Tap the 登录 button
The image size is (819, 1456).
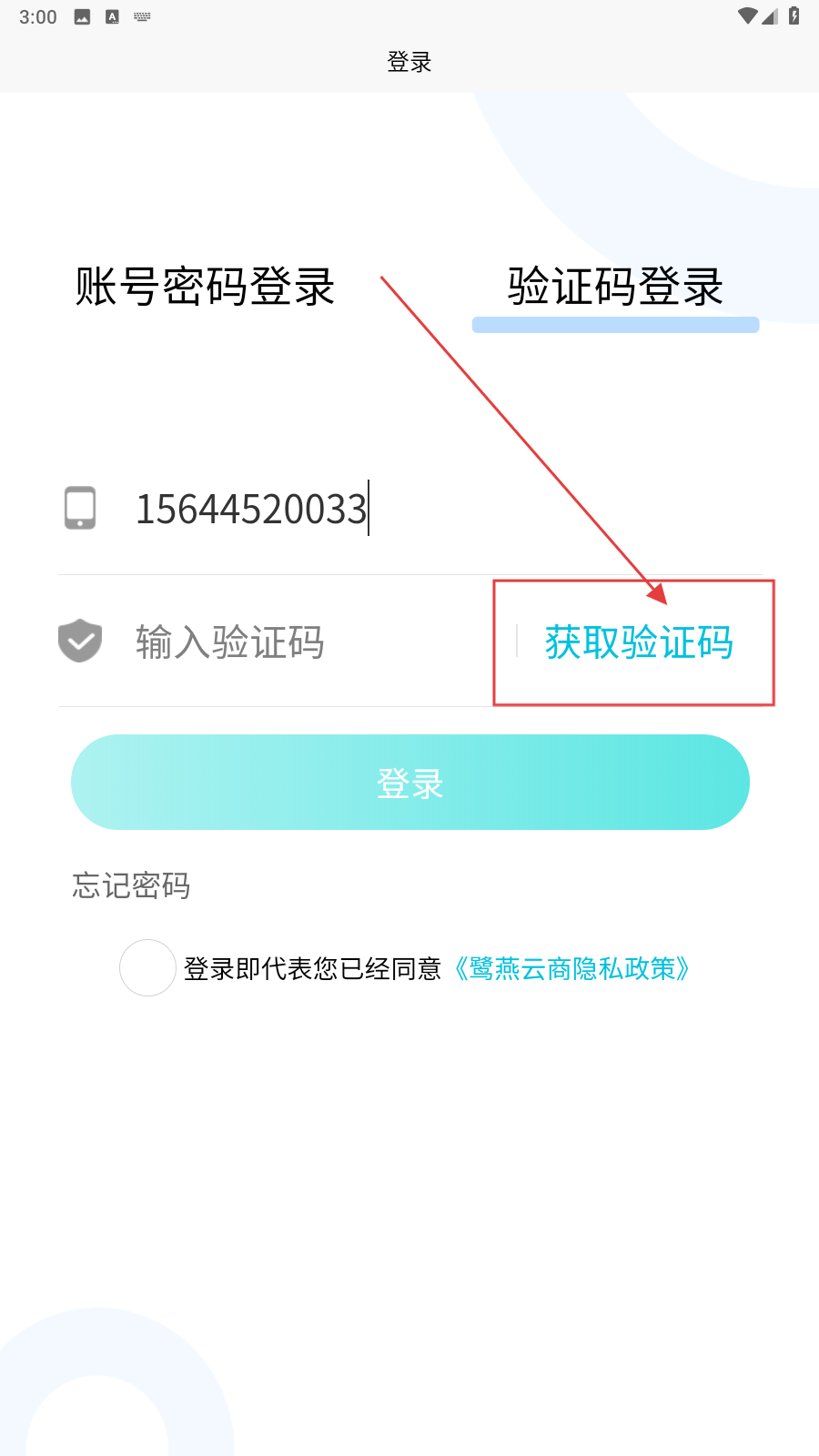409,783
